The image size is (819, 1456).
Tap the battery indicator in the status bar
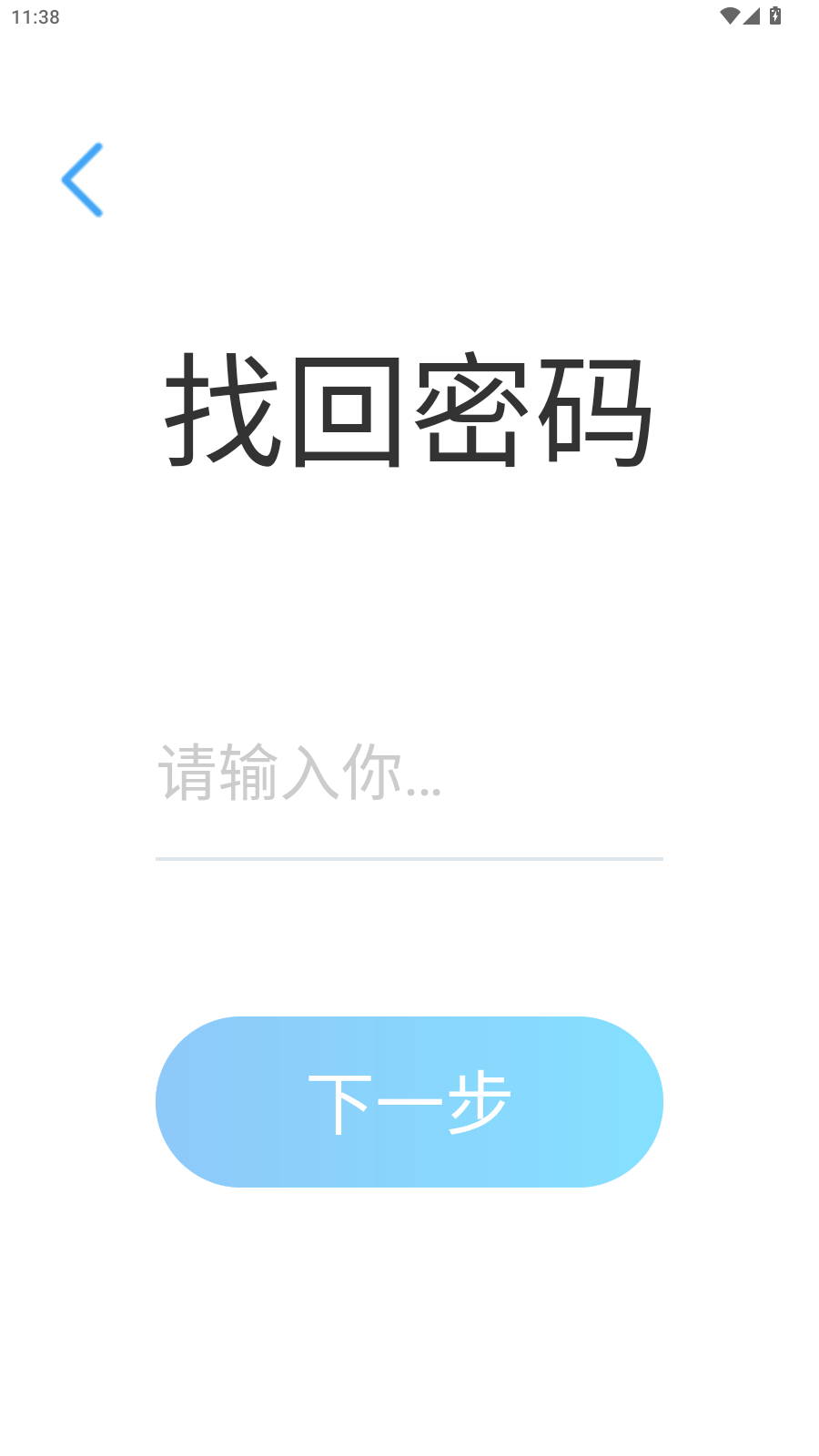point(775,15)
